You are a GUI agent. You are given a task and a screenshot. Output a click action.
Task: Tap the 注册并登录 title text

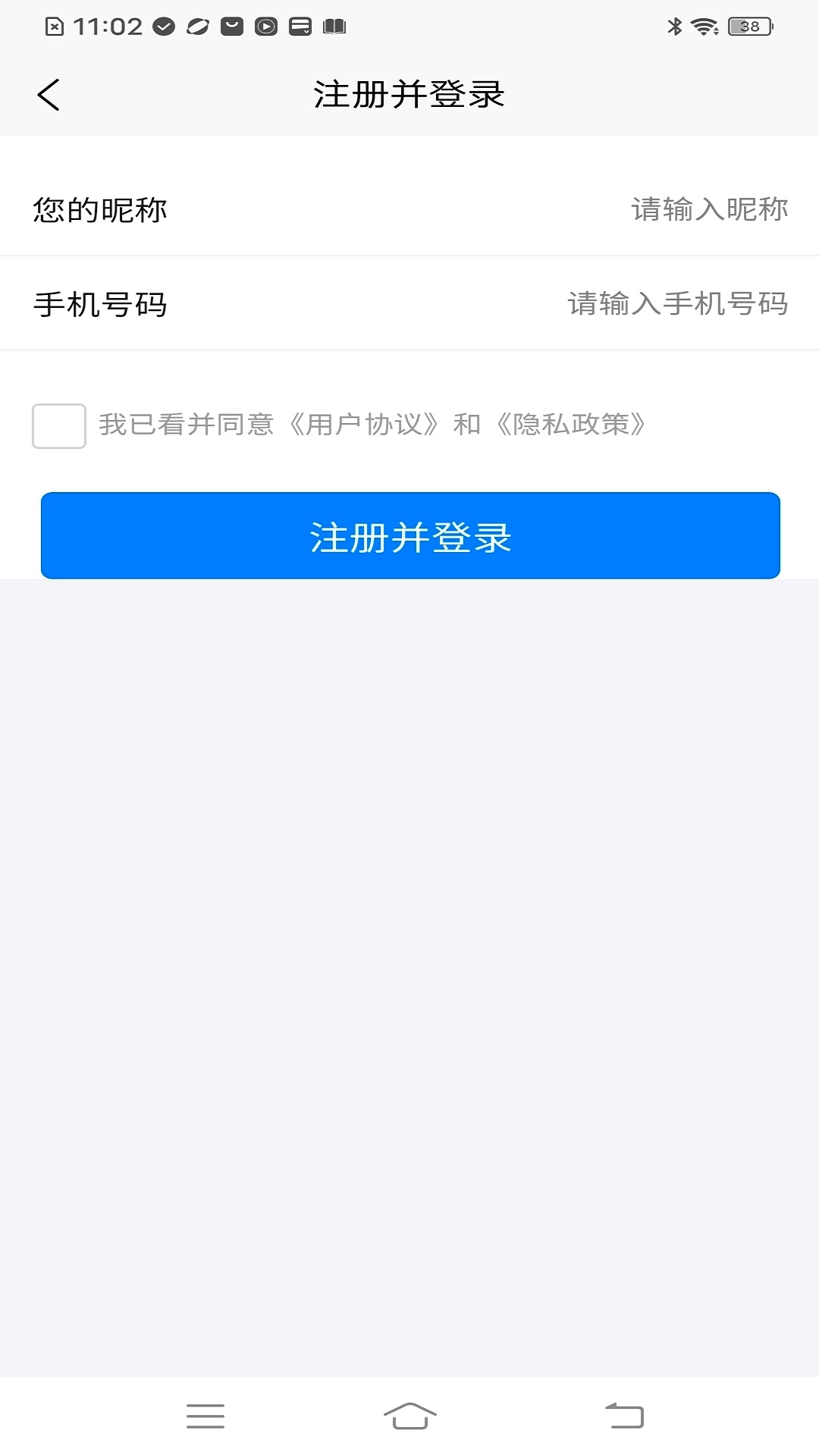click(x=409, y=94)
